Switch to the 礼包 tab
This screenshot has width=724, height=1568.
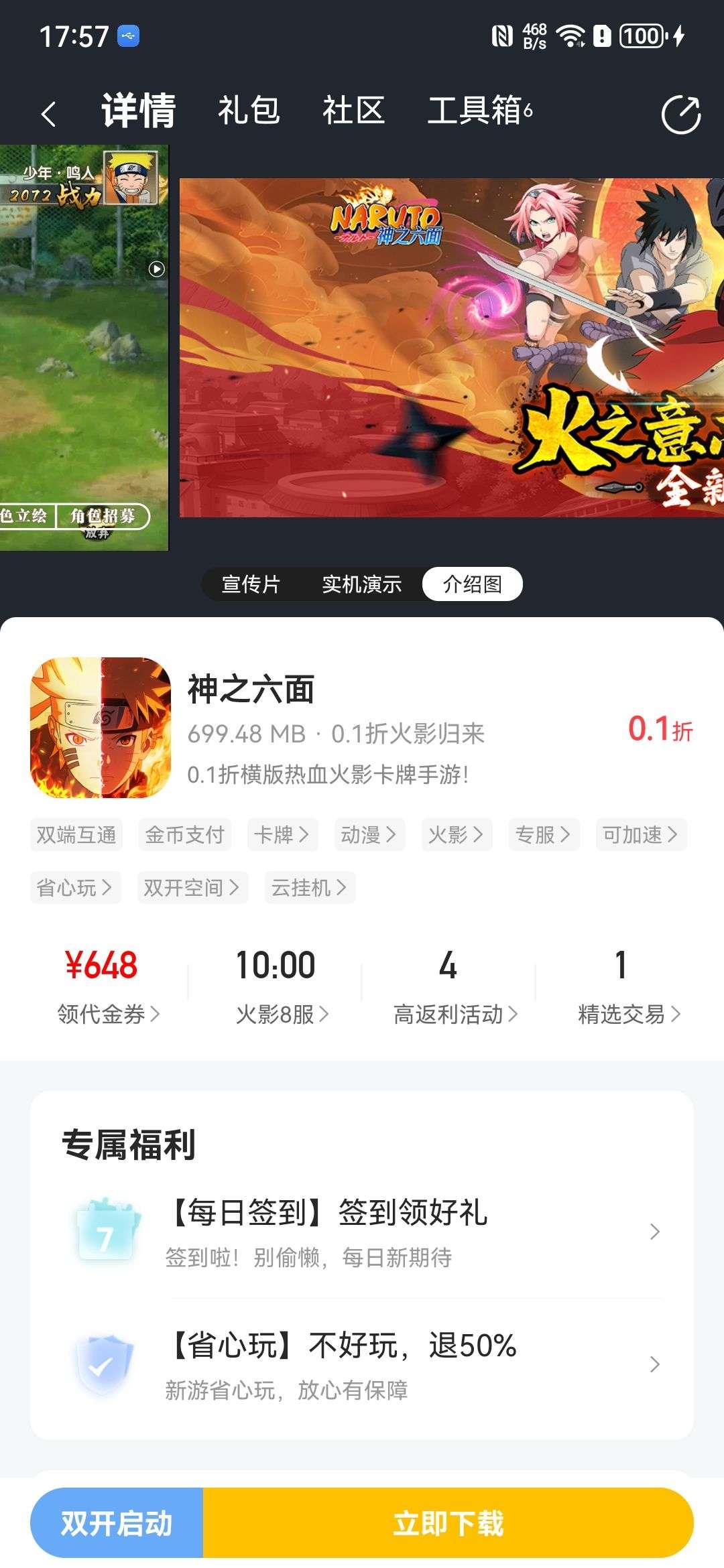[x=249, y=111]
